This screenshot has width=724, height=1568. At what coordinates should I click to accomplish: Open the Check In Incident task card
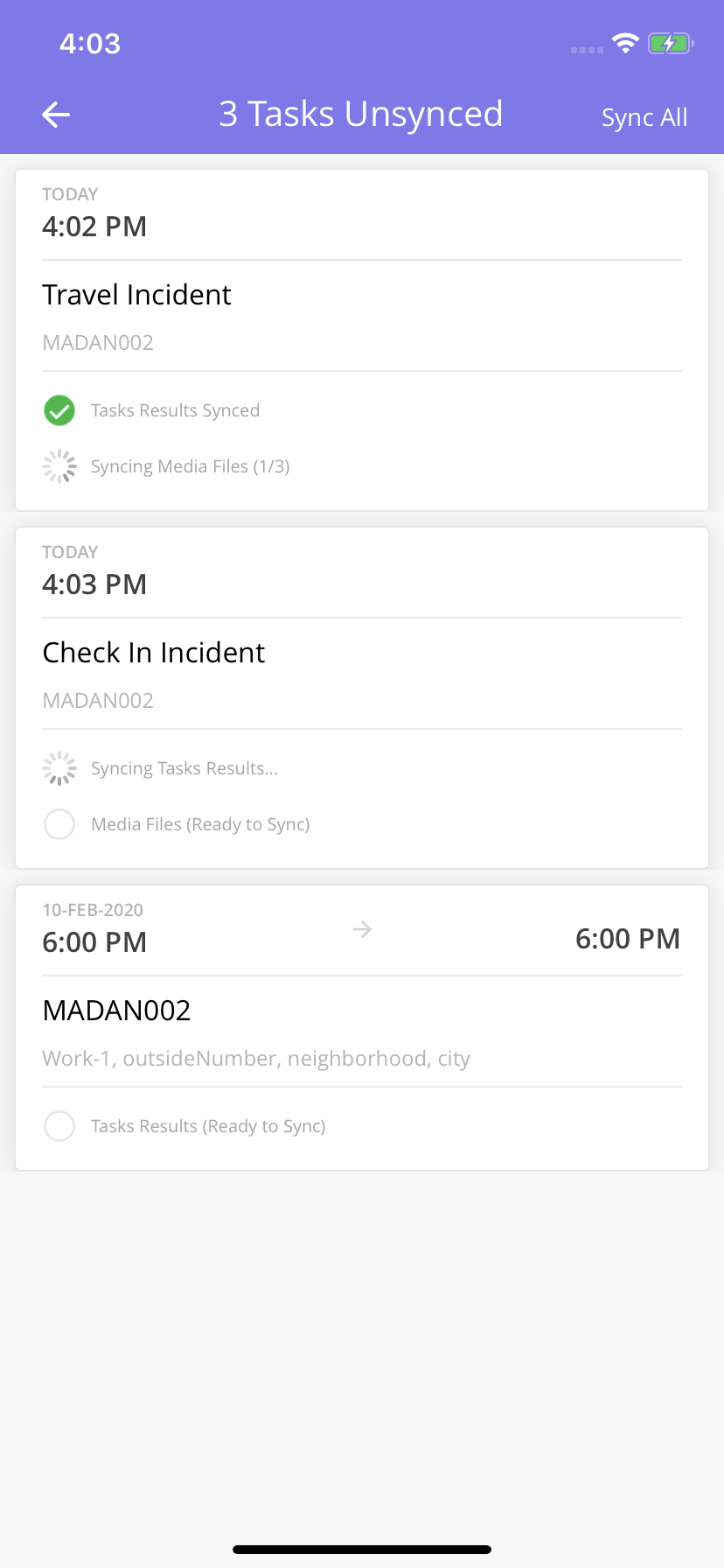[x=362, y=698]
